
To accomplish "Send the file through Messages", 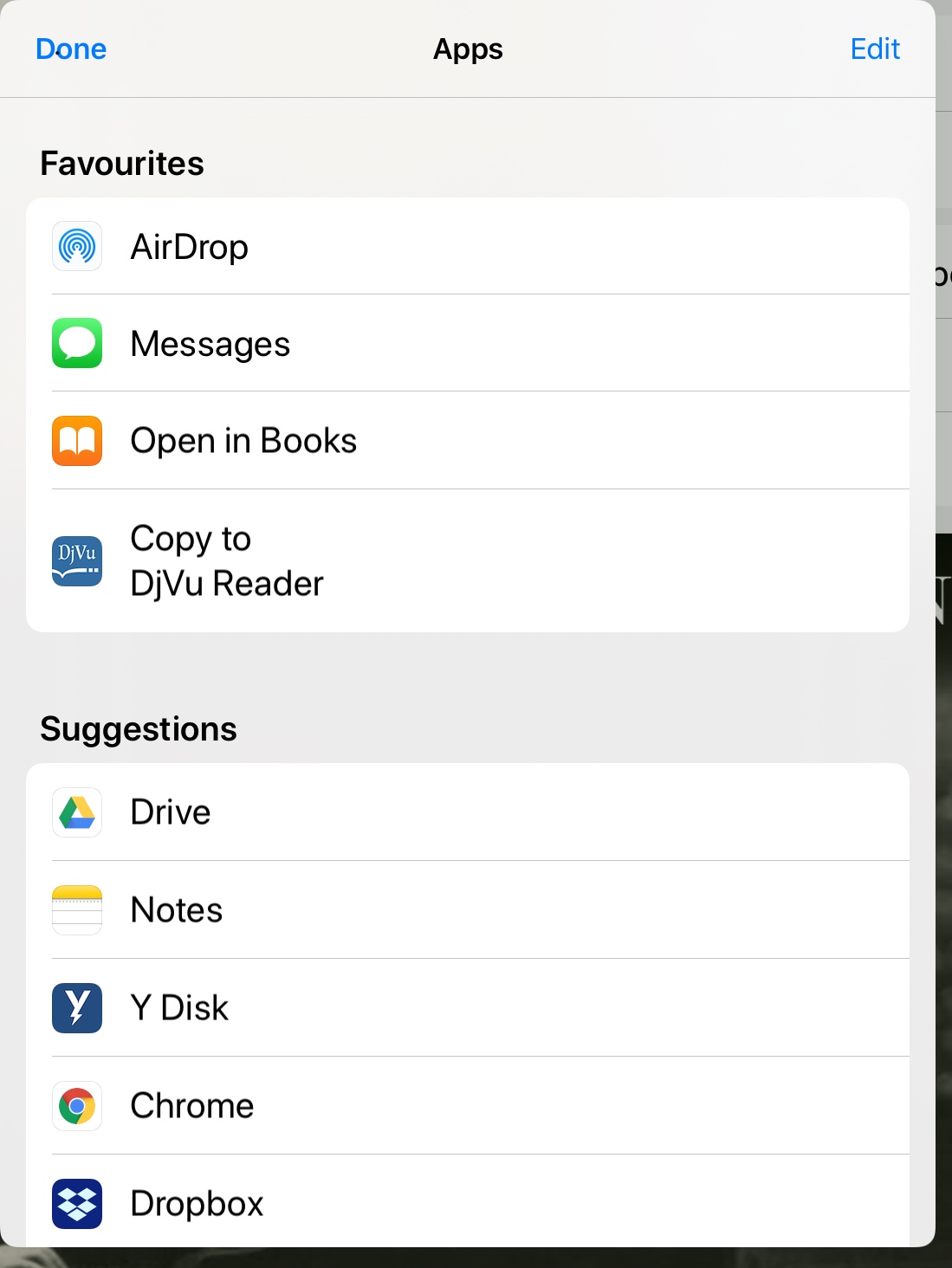I will click(x=468, y=343).
